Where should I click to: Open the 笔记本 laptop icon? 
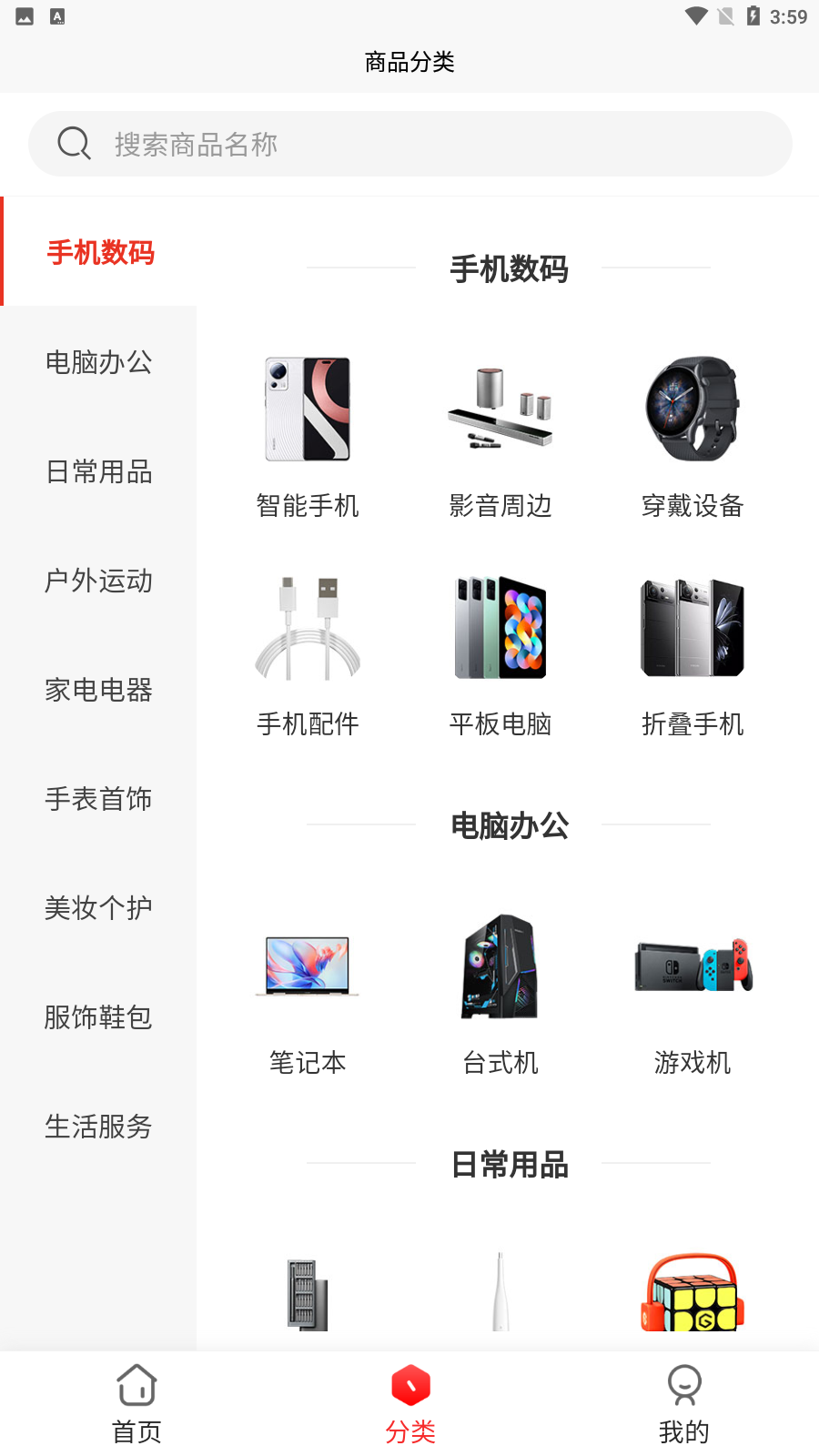[x=307, y=966]
